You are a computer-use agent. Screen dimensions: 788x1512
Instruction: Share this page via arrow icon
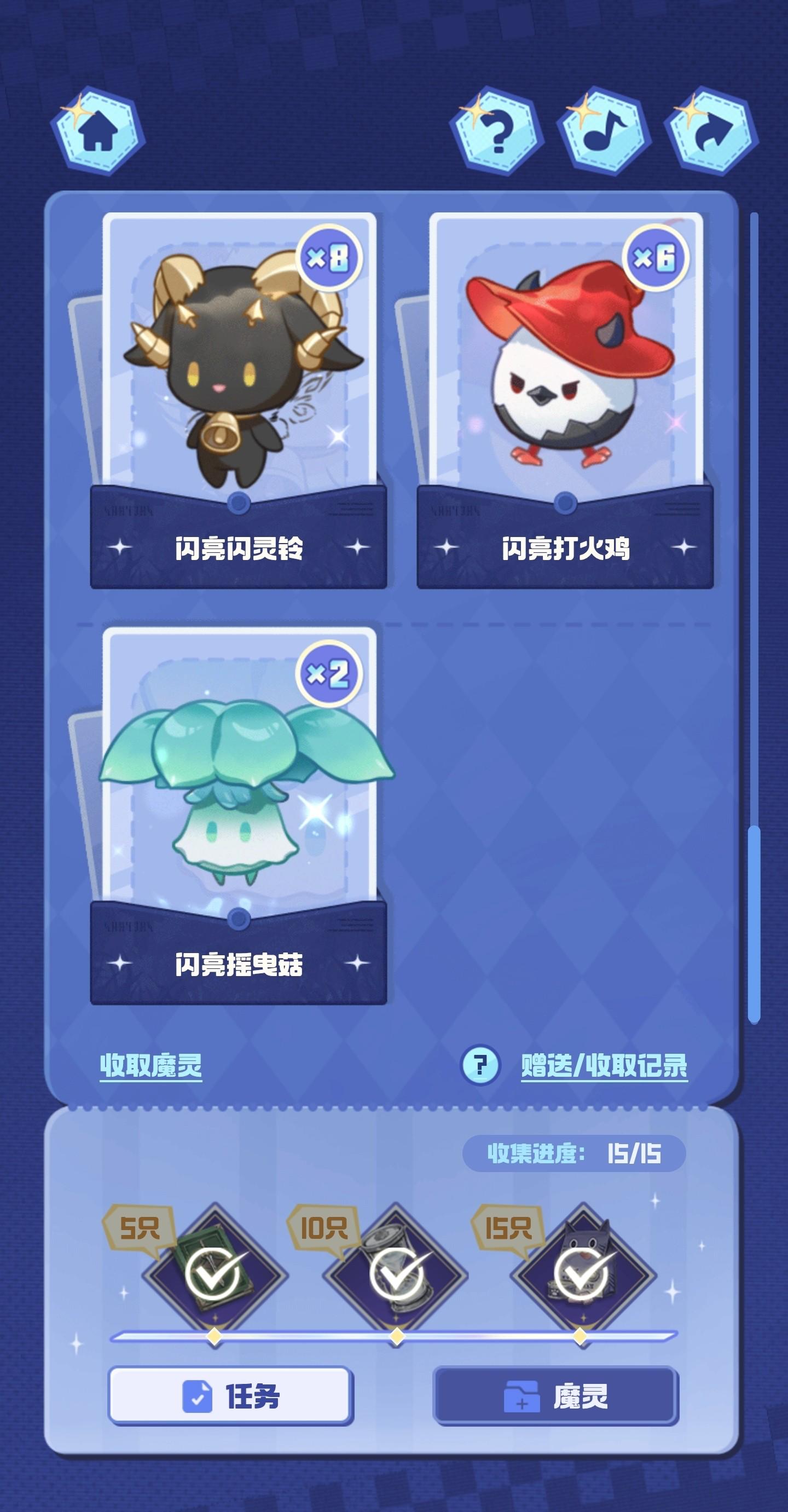coord(712,132)
